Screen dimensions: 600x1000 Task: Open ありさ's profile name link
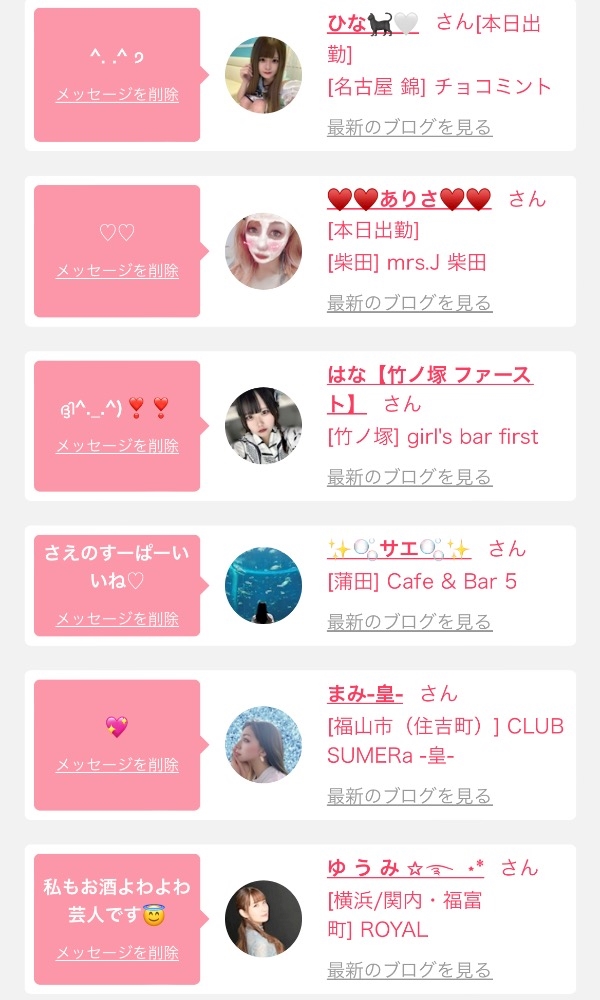409,198
